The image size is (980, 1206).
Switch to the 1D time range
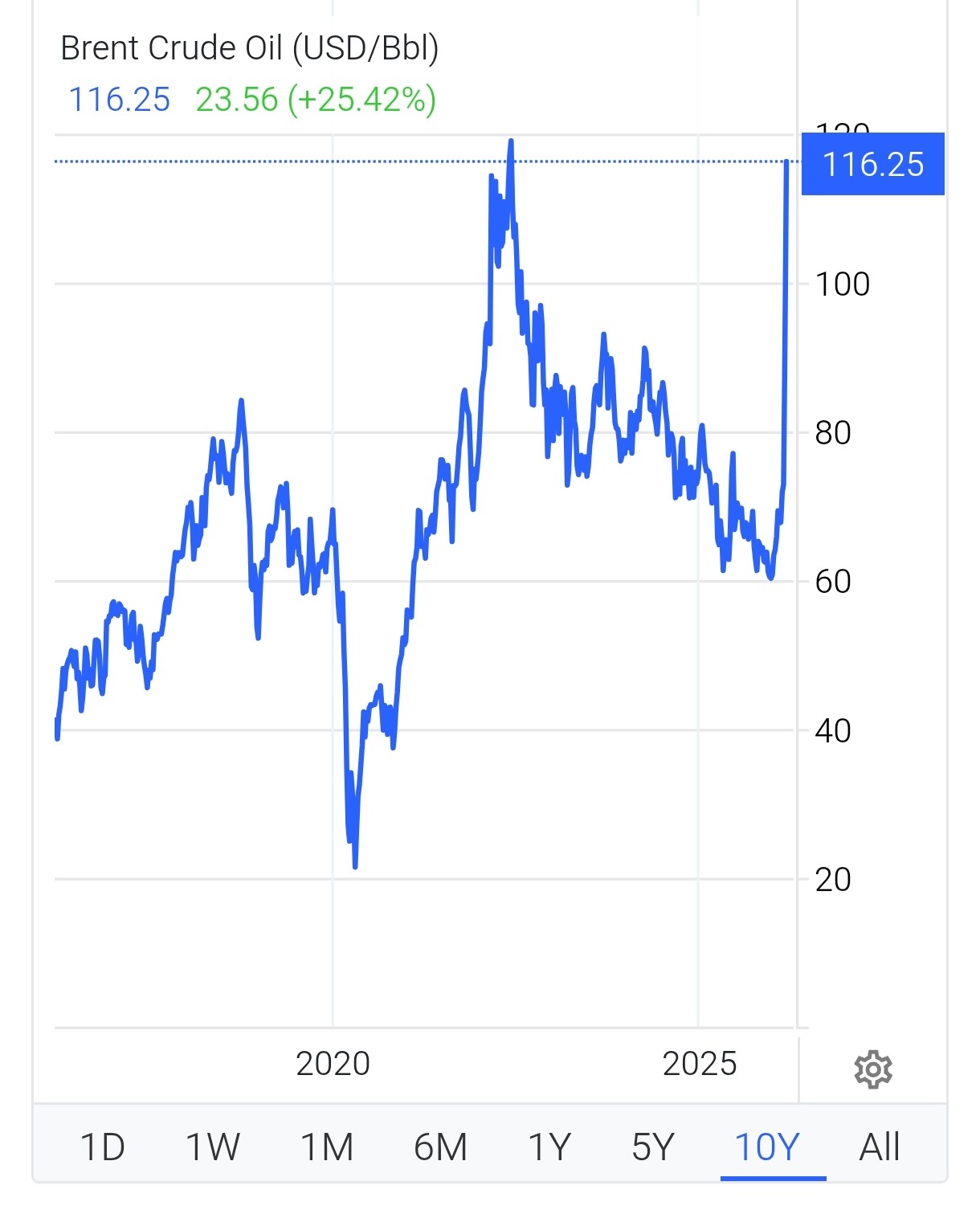(x=102, y=1147)
